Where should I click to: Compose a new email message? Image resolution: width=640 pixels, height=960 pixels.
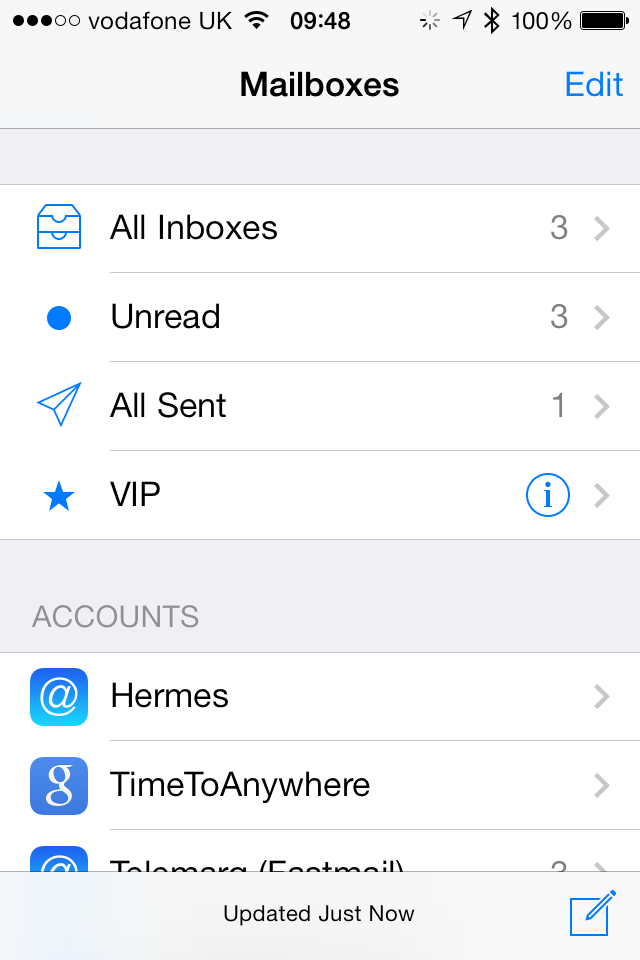tap(592, 913)
